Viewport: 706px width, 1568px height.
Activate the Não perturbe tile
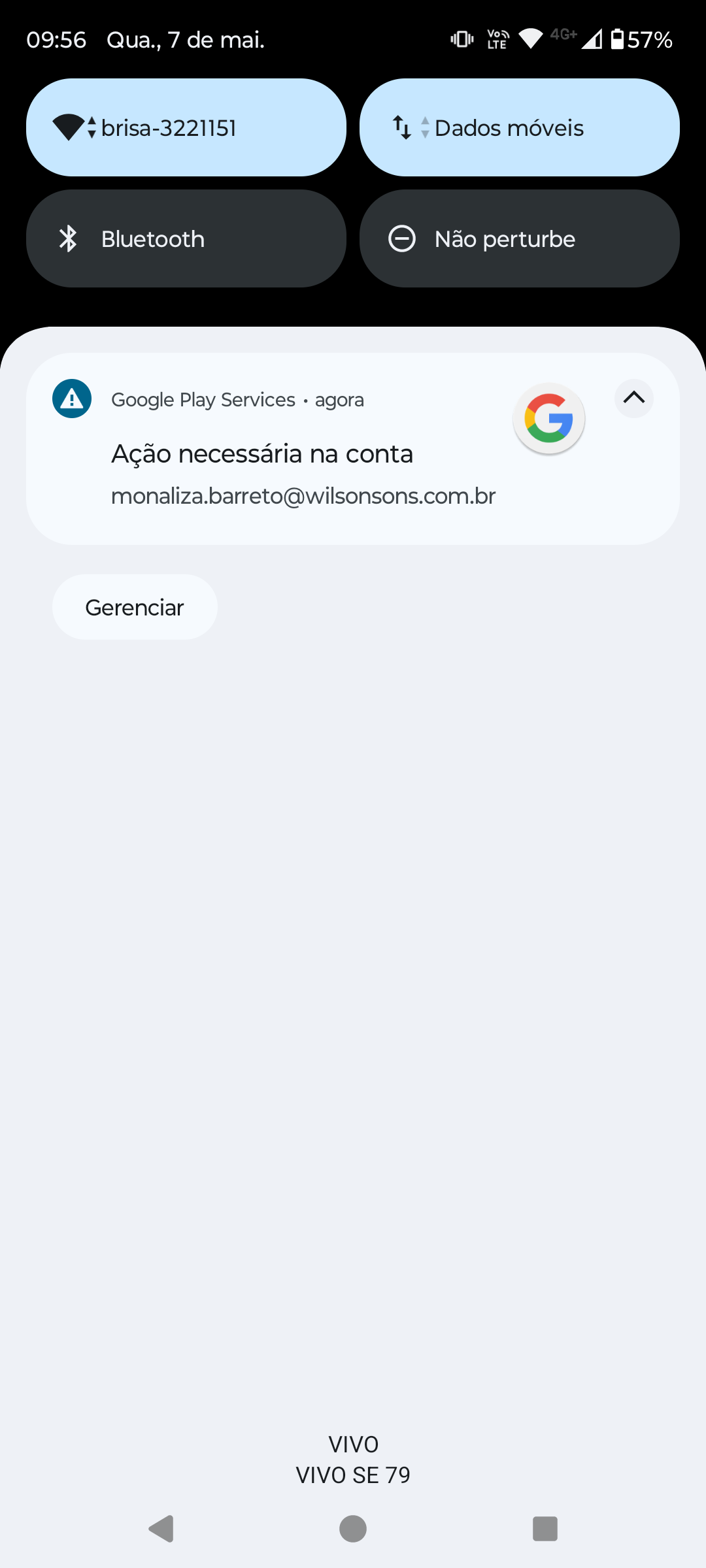(x=518, y=238)
